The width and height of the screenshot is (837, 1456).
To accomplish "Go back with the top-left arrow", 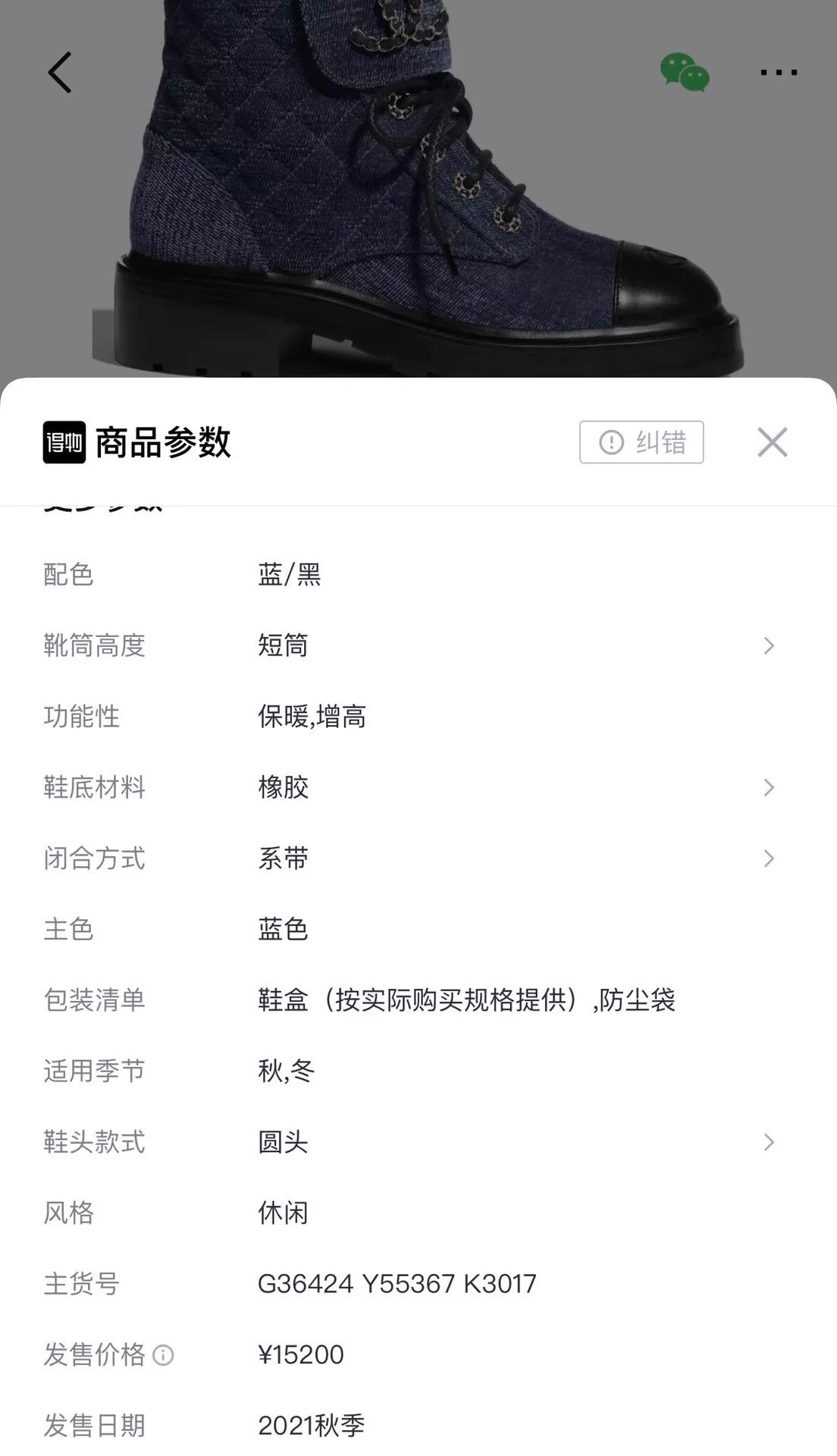I will pos(60,73).
